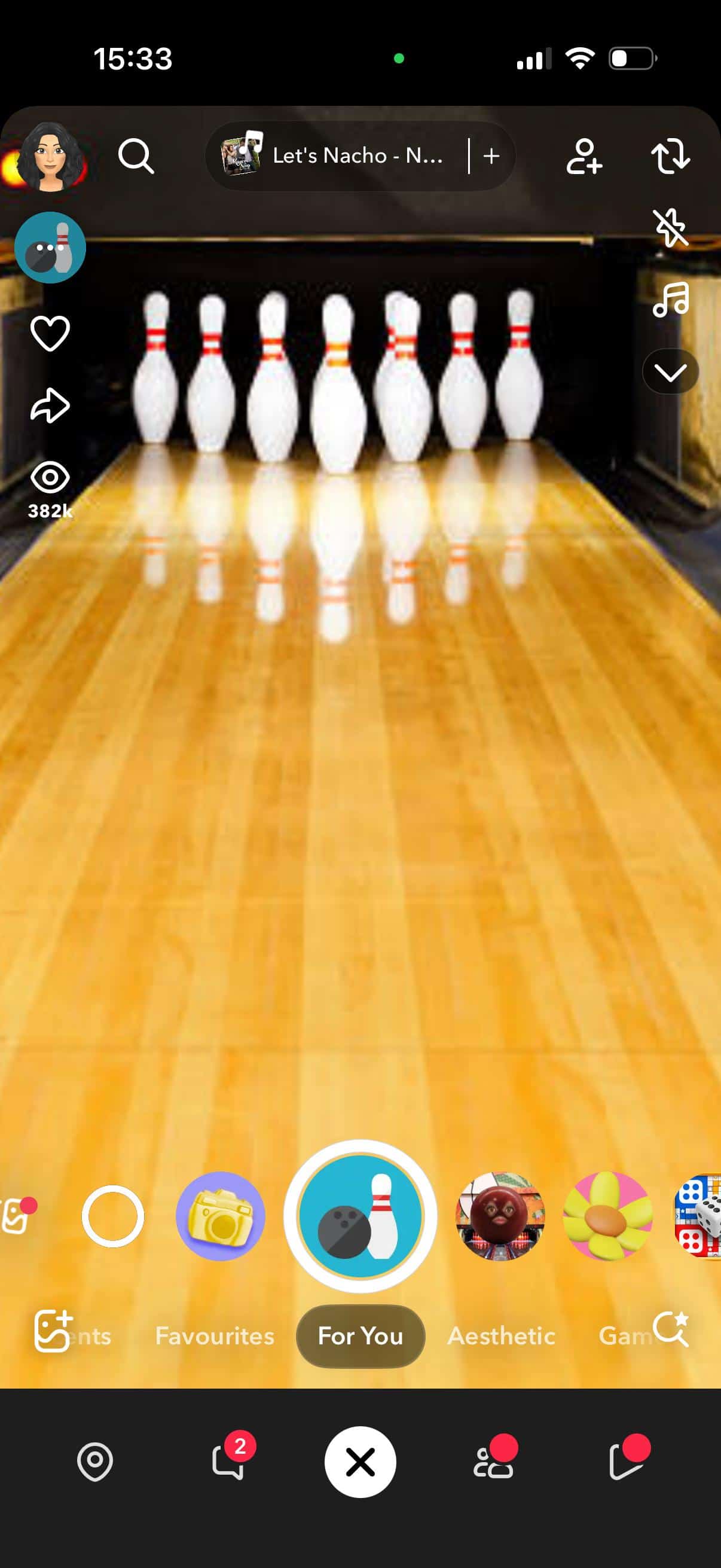Select the For You category pill
This screenshot has height=1568, width=721.
point(359,1337)
